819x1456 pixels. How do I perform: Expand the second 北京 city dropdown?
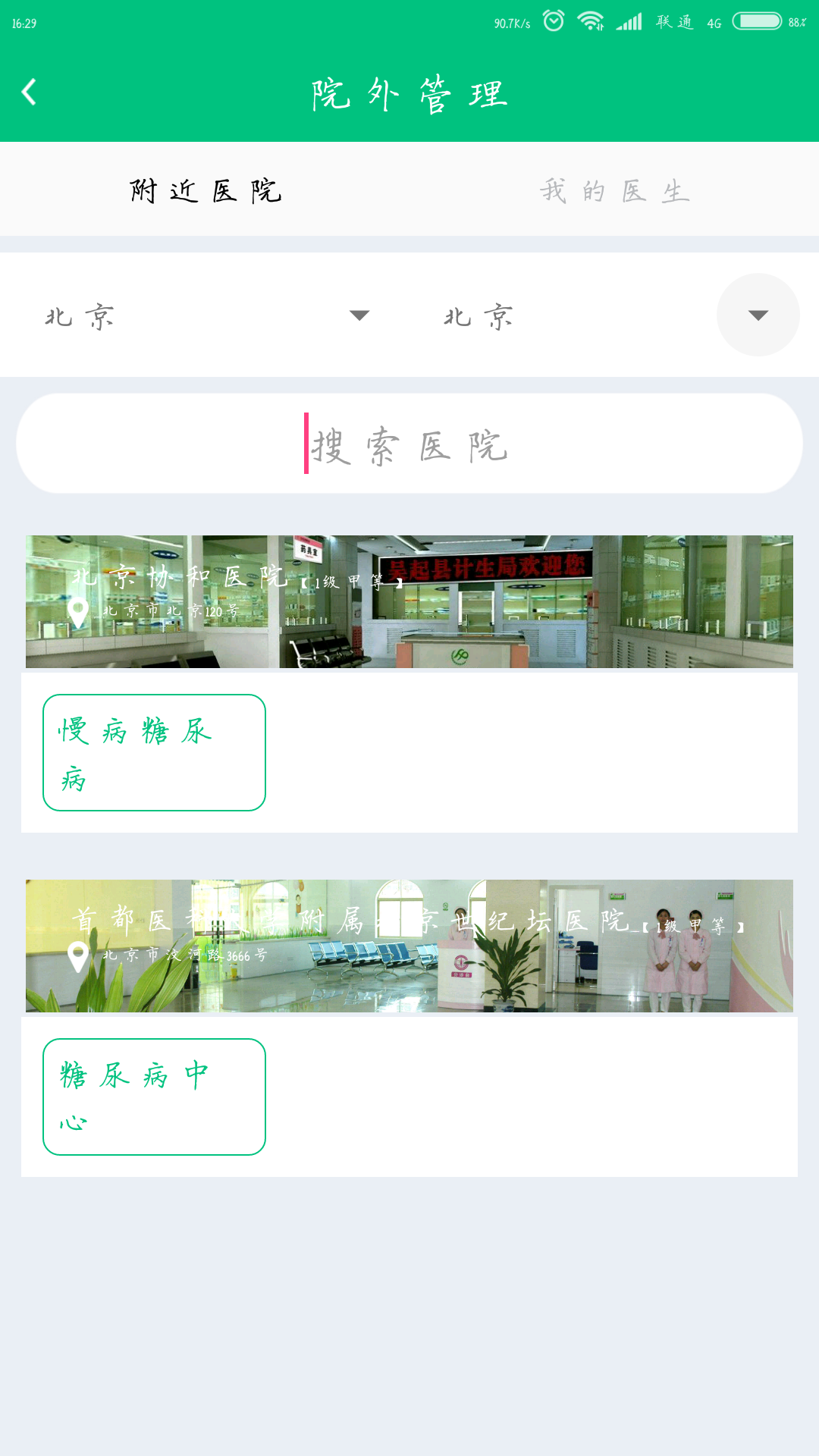click(x=758, y=315)
